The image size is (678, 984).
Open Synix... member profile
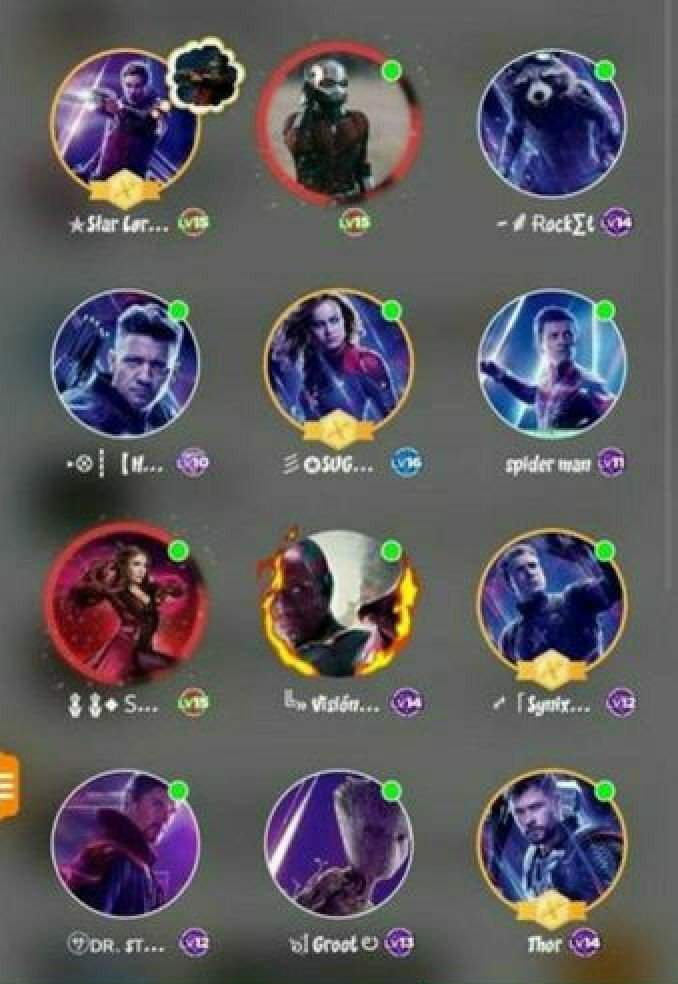[552, 603]
